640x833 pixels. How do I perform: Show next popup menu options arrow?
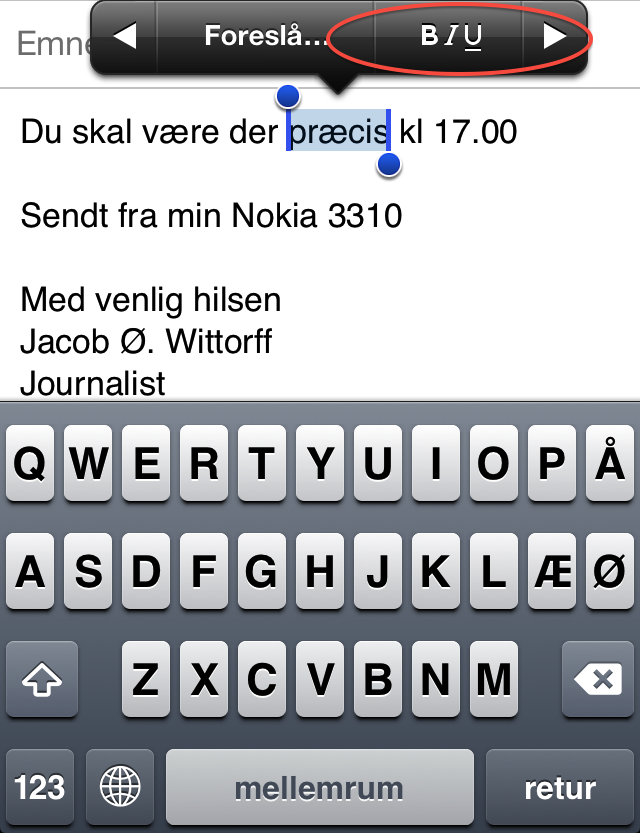tap(554, 36)
